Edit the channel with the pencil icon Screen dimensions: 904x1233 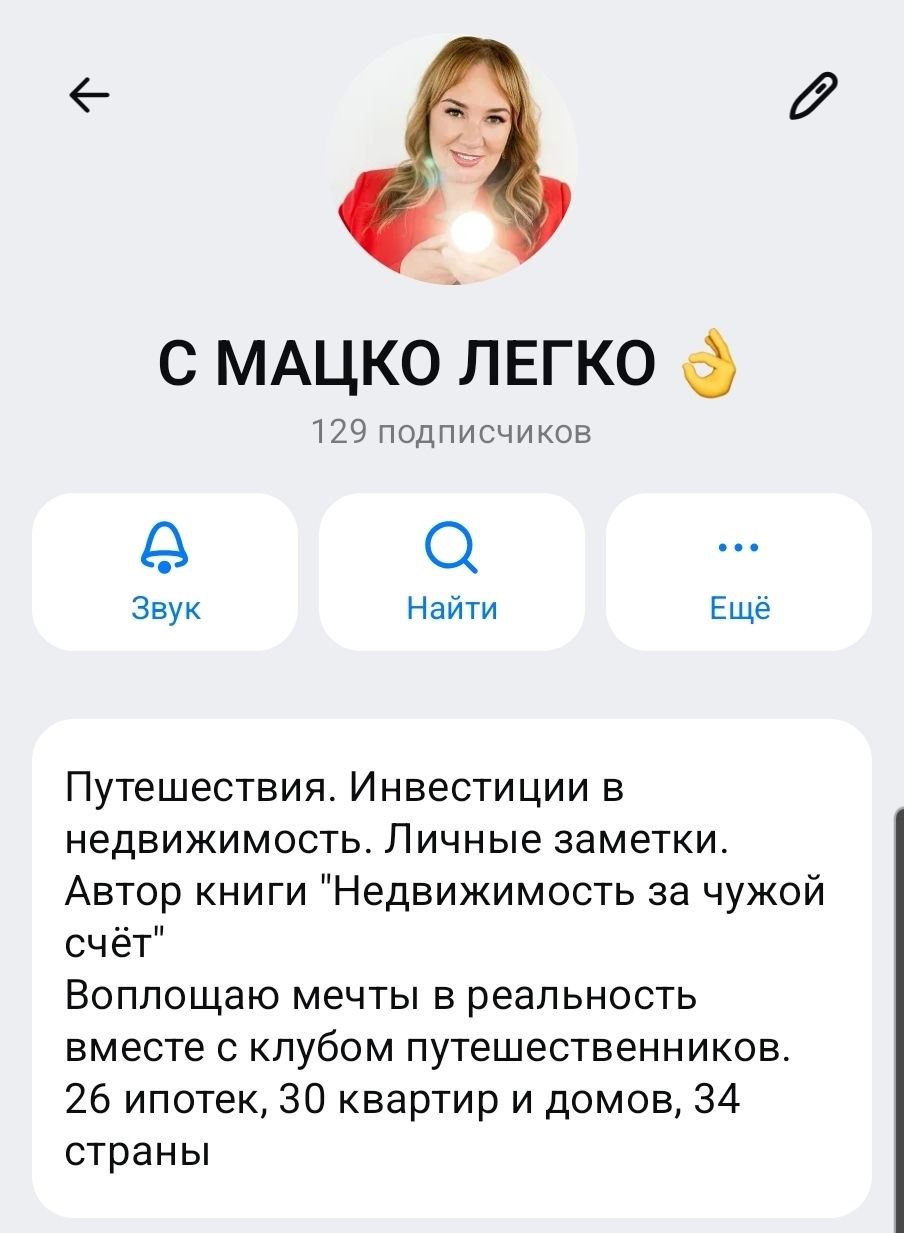[x=812, y=95]
